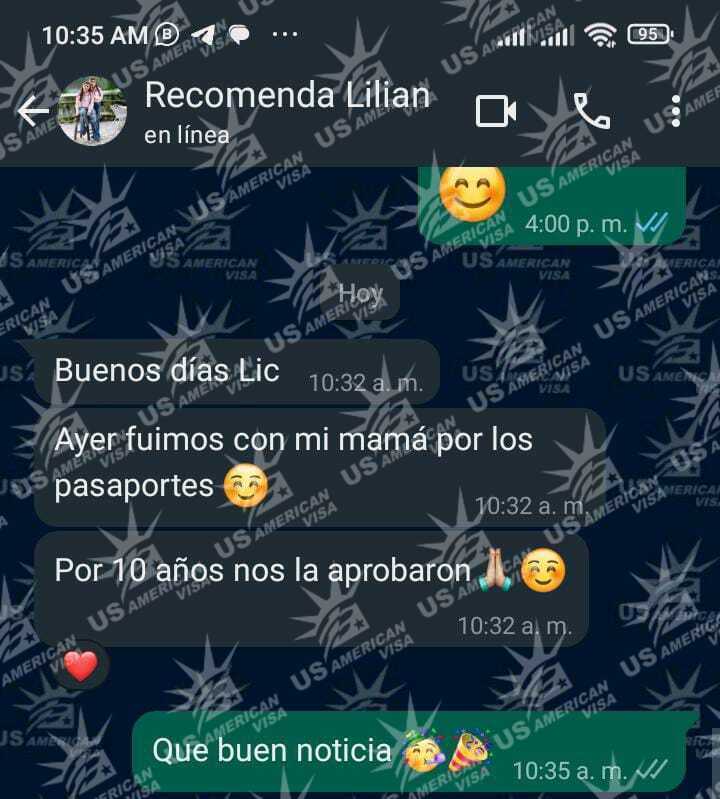Viewport: 720px width, 799px height.
Task: Go back to the chat list
Action: click(x=32, y=111)
